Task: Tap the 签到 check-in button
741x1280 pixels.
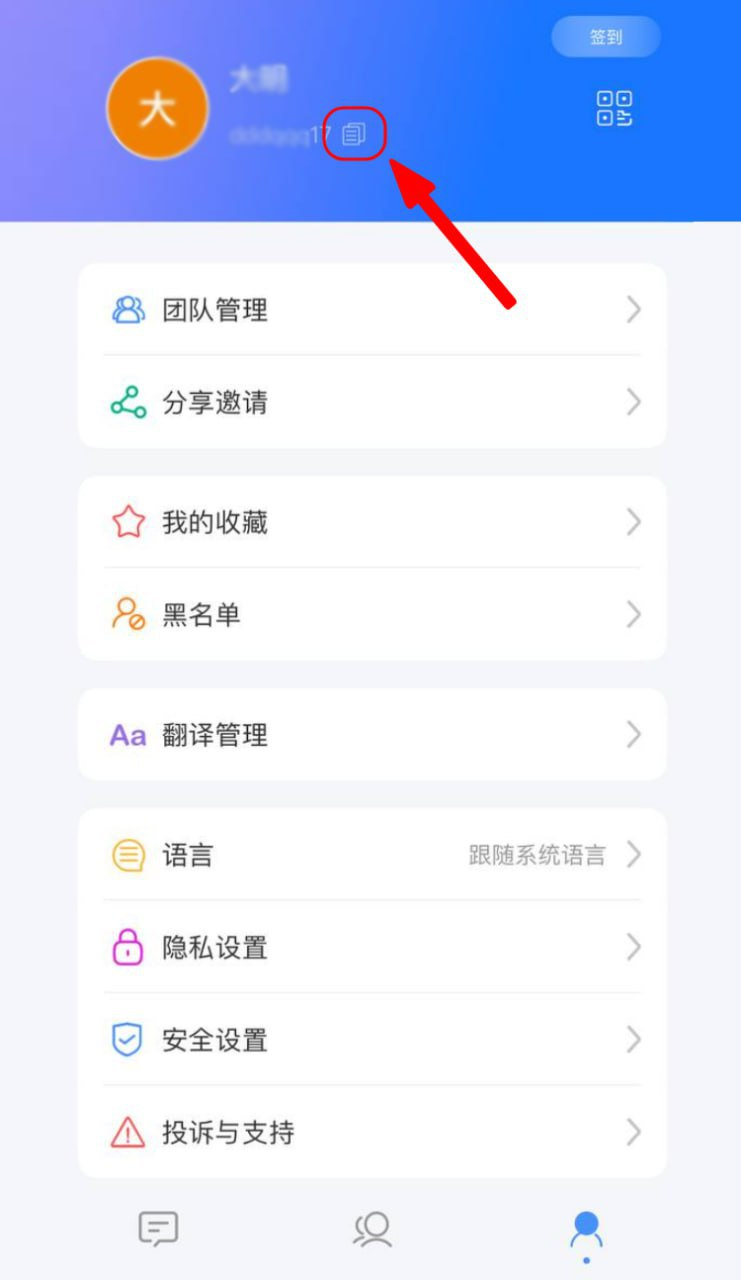Action: 605,37
